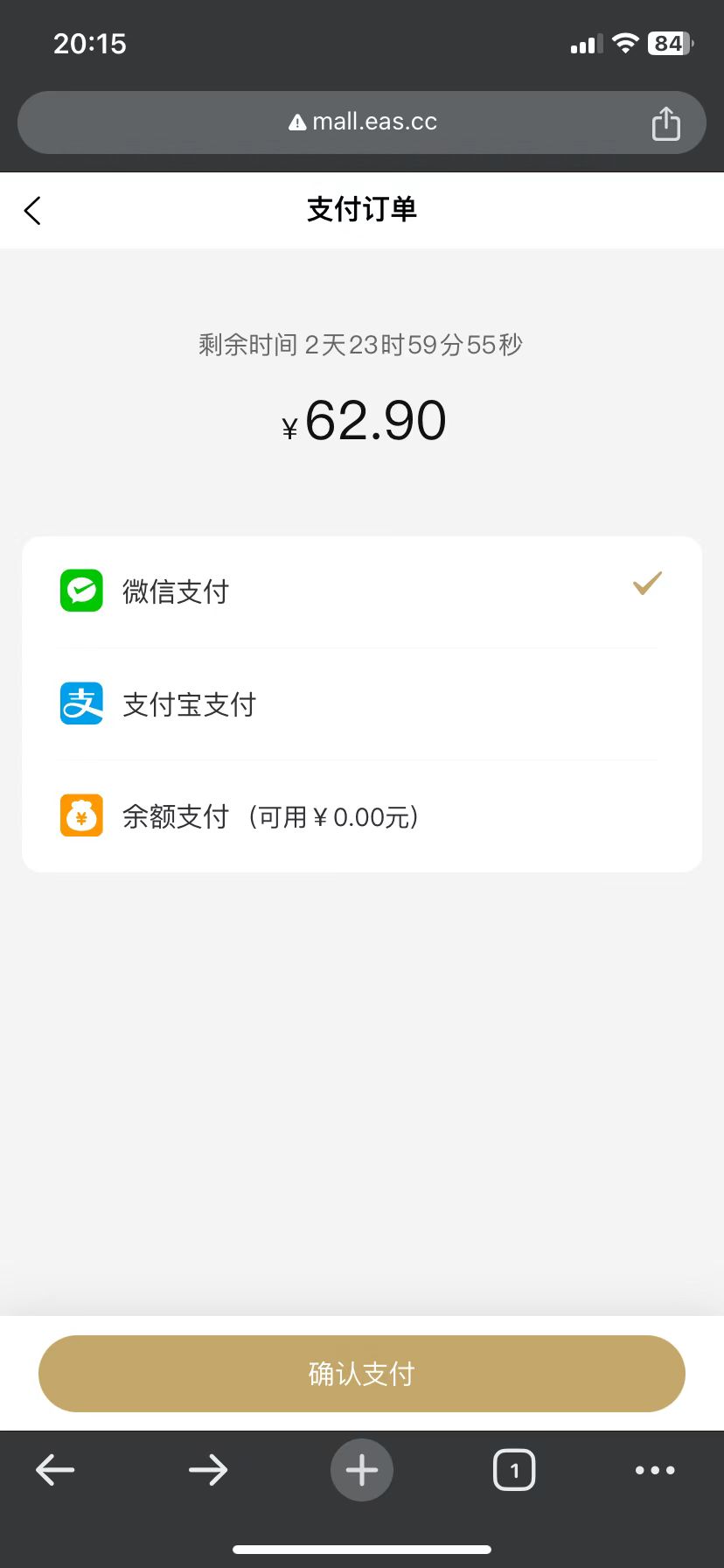The width and height of the screenshot is (724, 1568).
Task: Go back from the 支付订单 page
Action: point(33,210)
